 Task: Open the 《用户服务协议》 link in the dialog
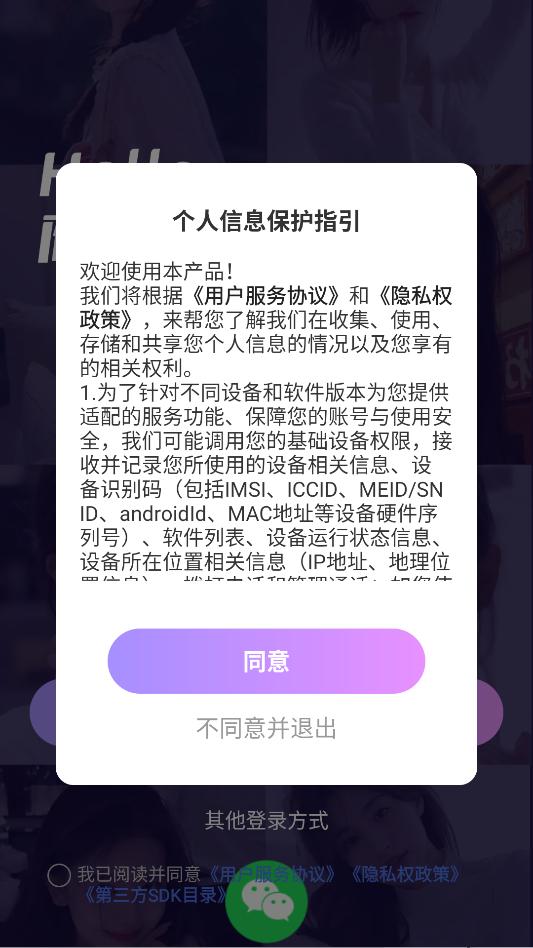coord(266,296)
